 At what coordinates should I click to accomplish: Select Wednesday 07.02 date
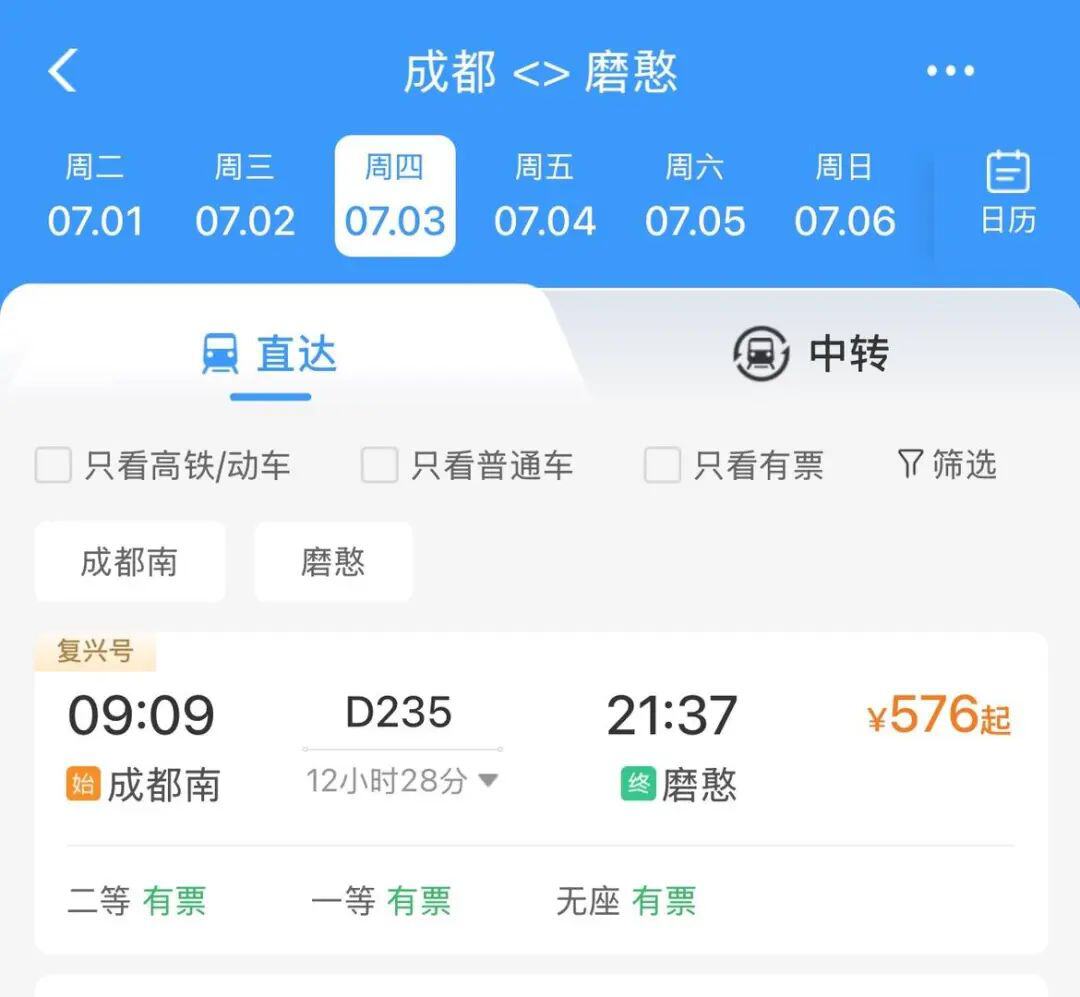point(245,196)
